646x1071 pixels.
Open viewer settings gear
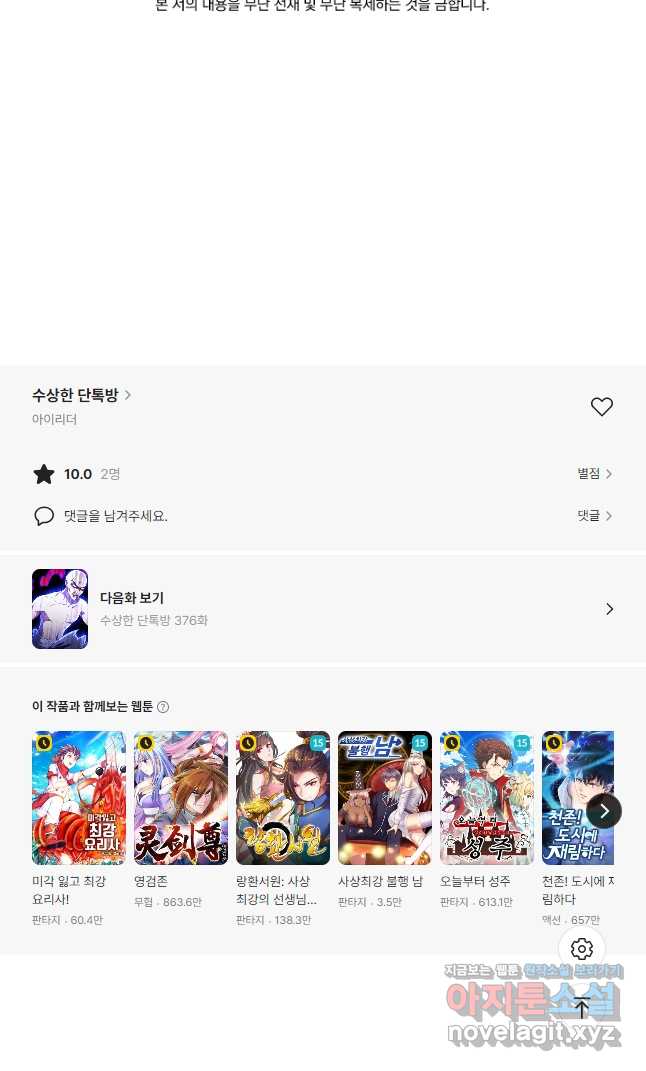click(582, 949)
